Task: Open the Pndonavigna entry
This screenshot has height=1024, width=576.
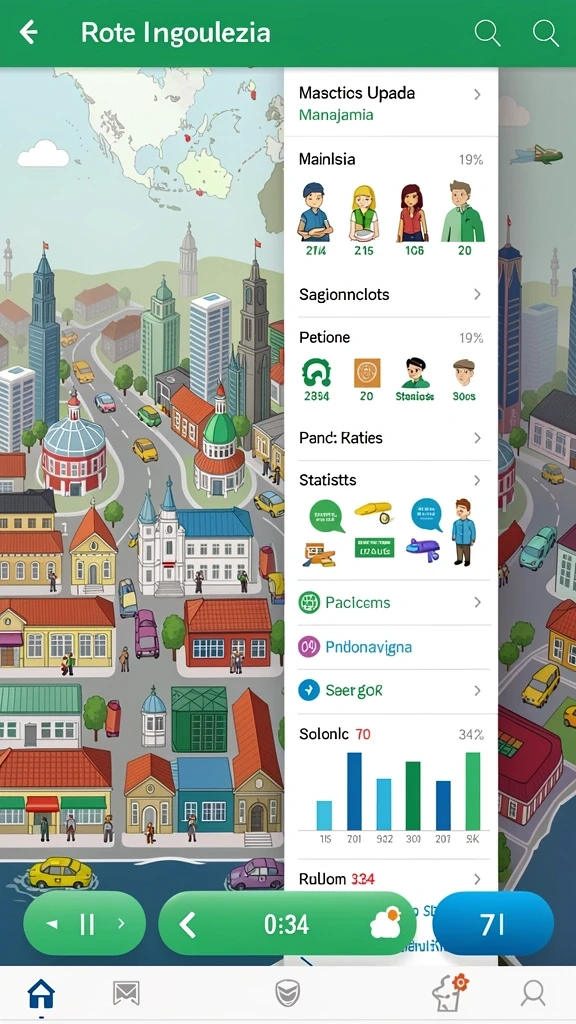Action: click(x=391, y=647)
